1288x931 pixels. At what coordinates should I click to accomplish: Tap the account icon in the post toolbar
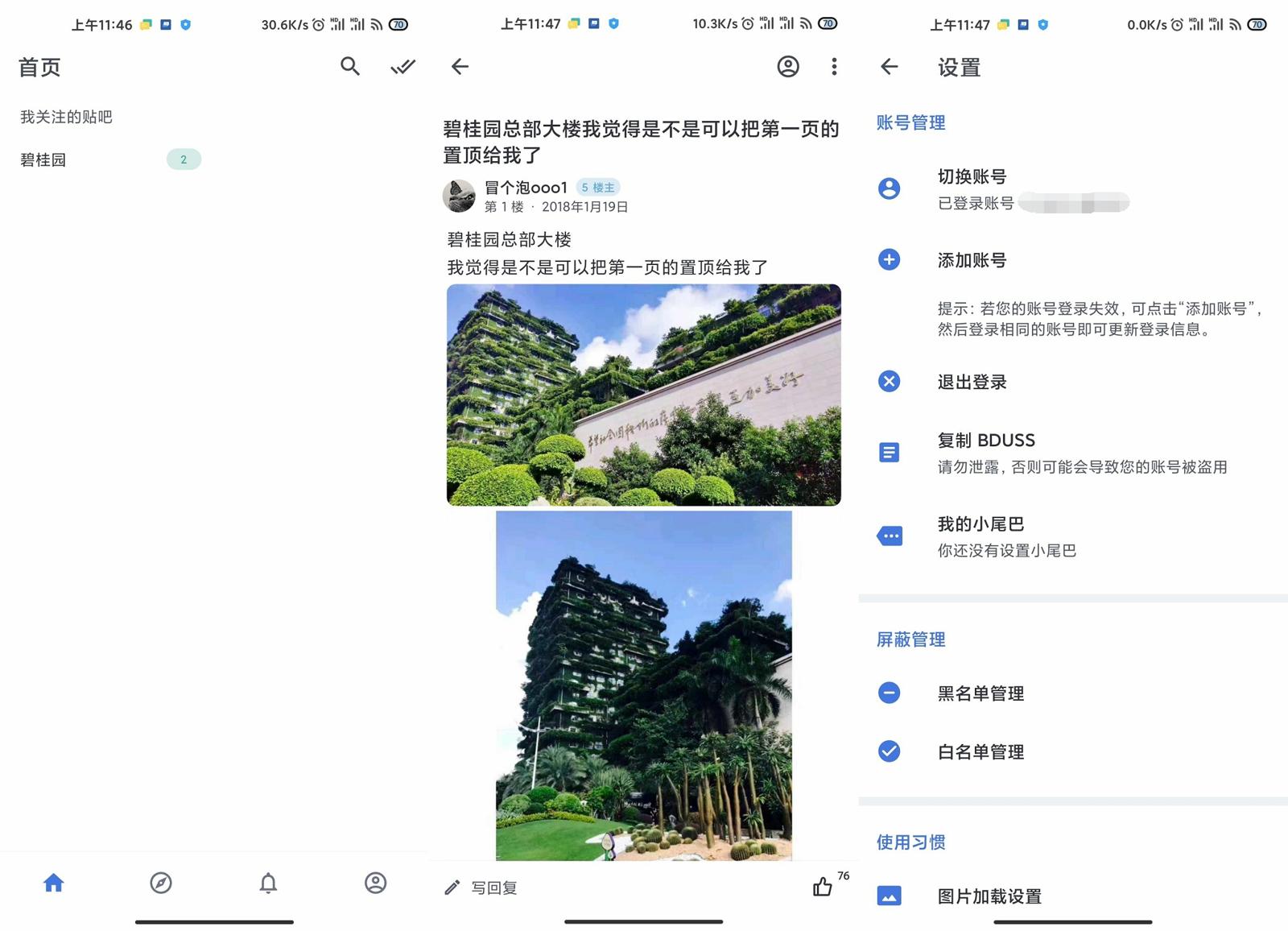788,66
